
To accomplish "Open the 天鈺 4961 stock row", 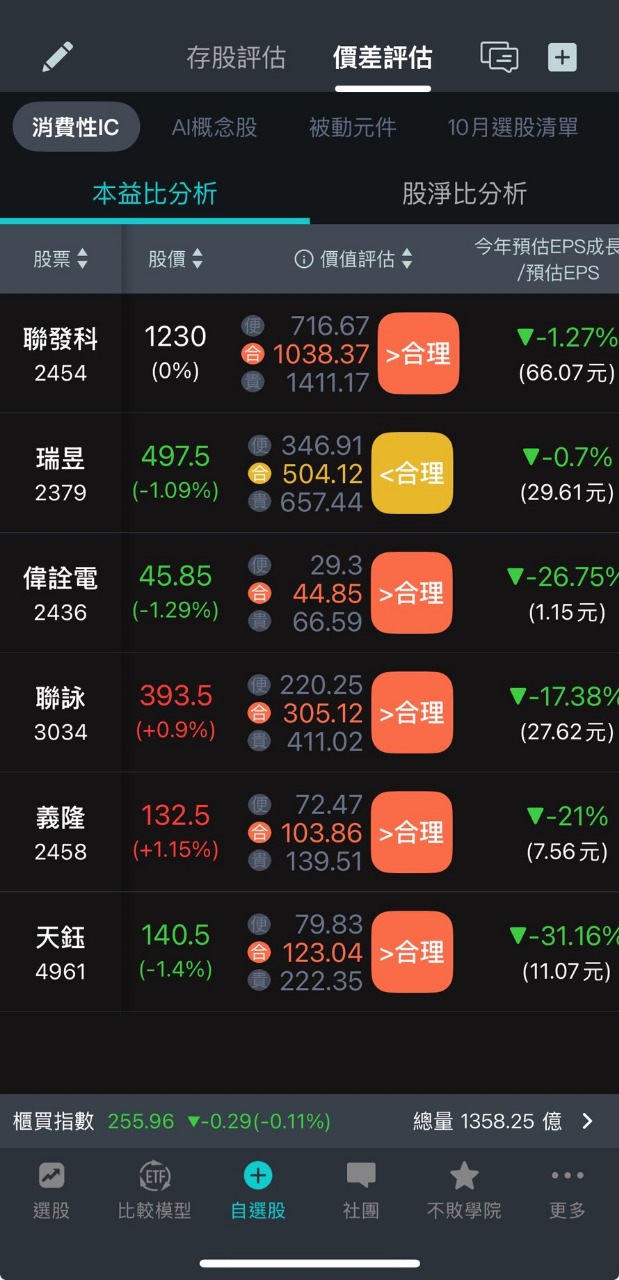I will point(60,952).
